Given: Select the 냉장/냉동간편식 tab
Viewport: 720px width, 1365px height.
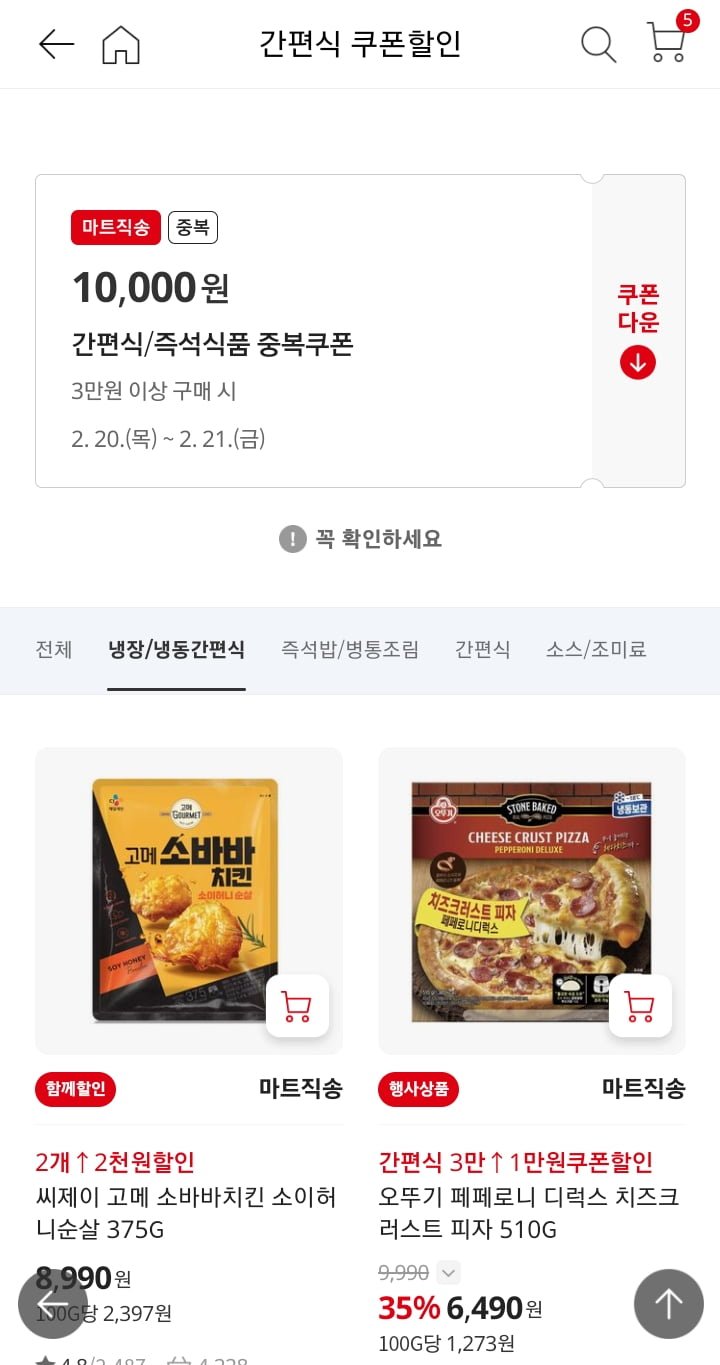Looking at the screenshot, I should [x=176, y=649].
